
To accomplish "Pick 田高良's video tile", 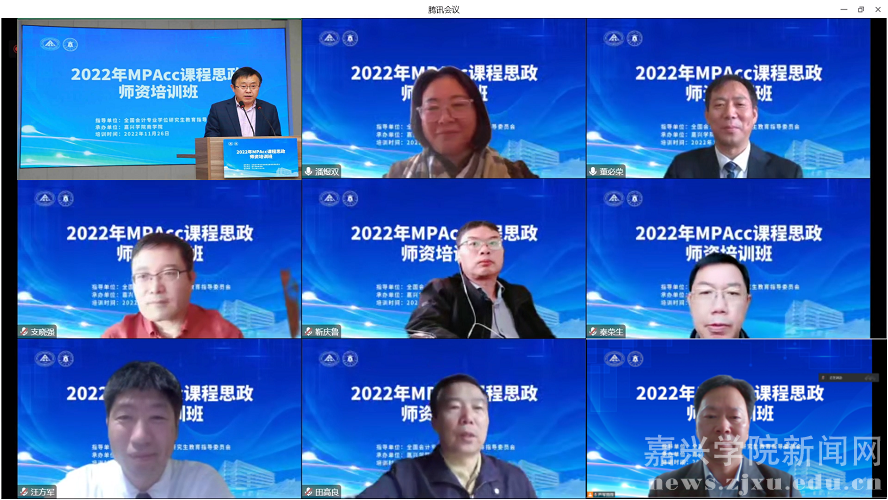I will click(443, 418).
